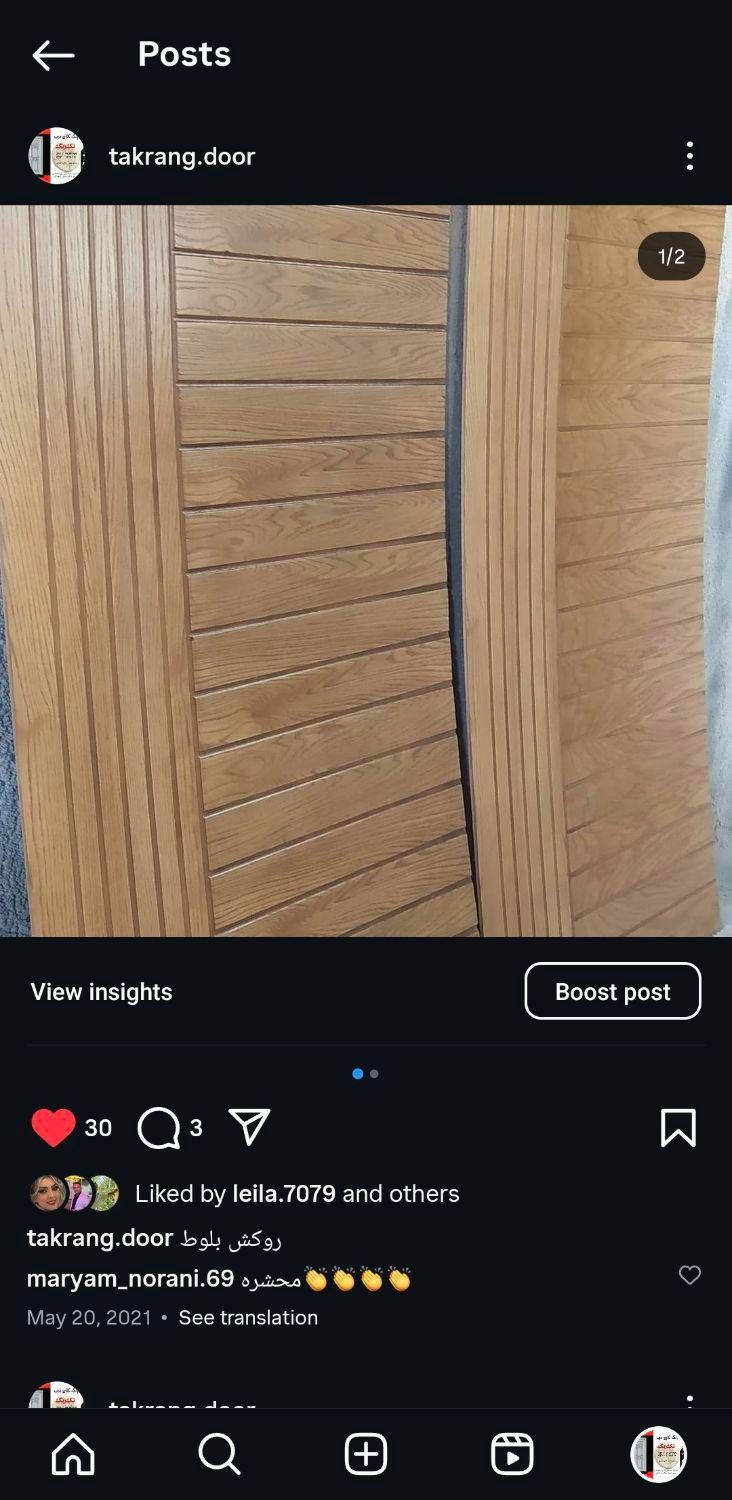Open the post's three-dot options menu
The image size is (732, 1500).
[689, 156]
